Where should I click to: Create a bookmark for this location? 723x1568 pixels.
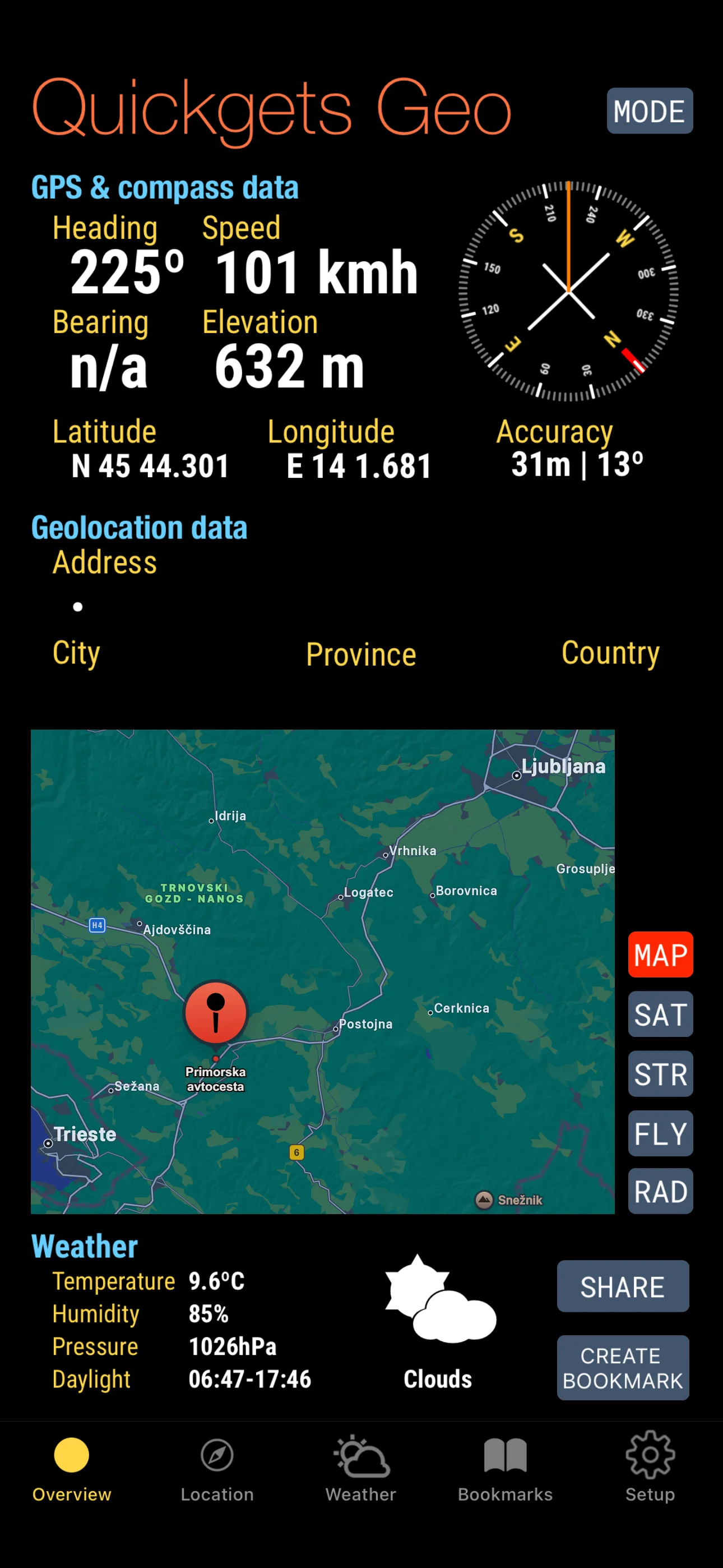tap(623, 1367)
